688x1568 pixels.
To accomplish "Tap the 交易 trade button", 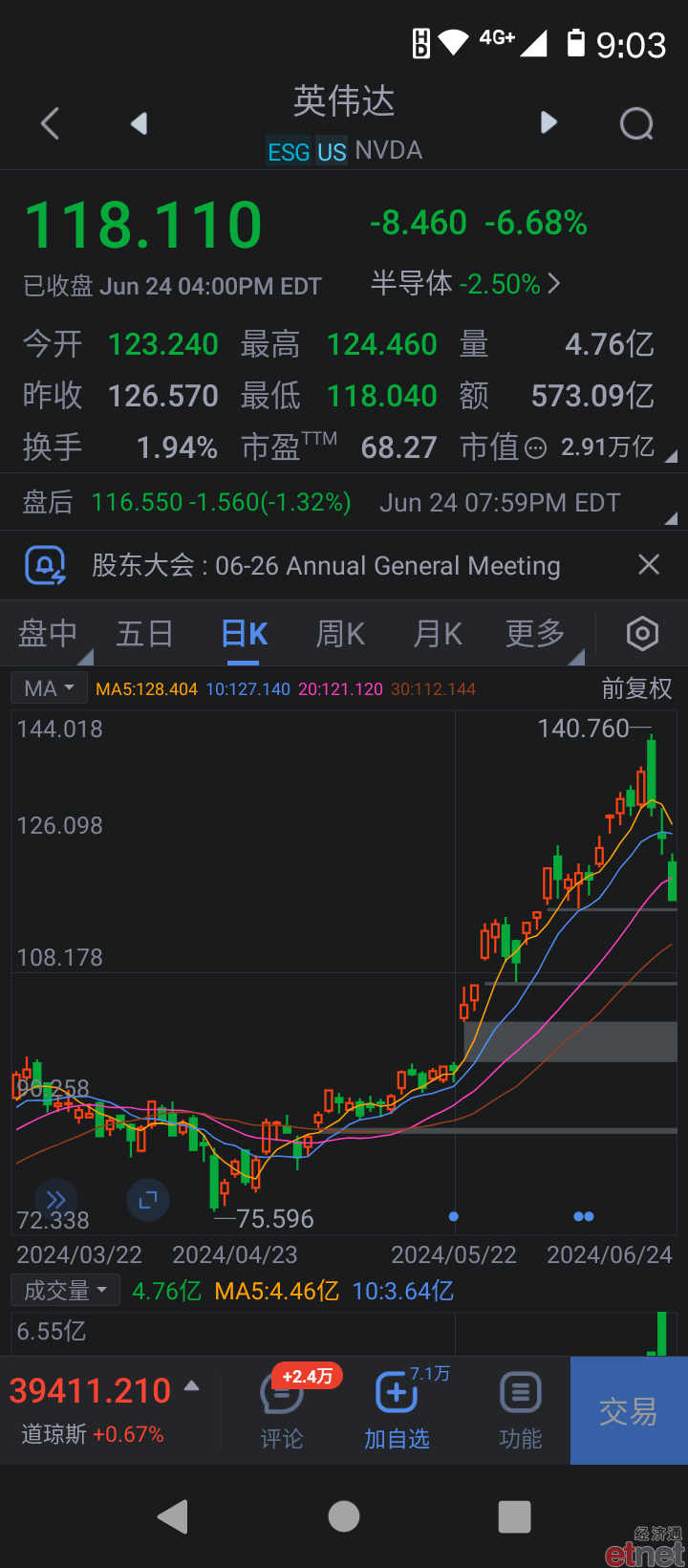I will click(629, 1410).
